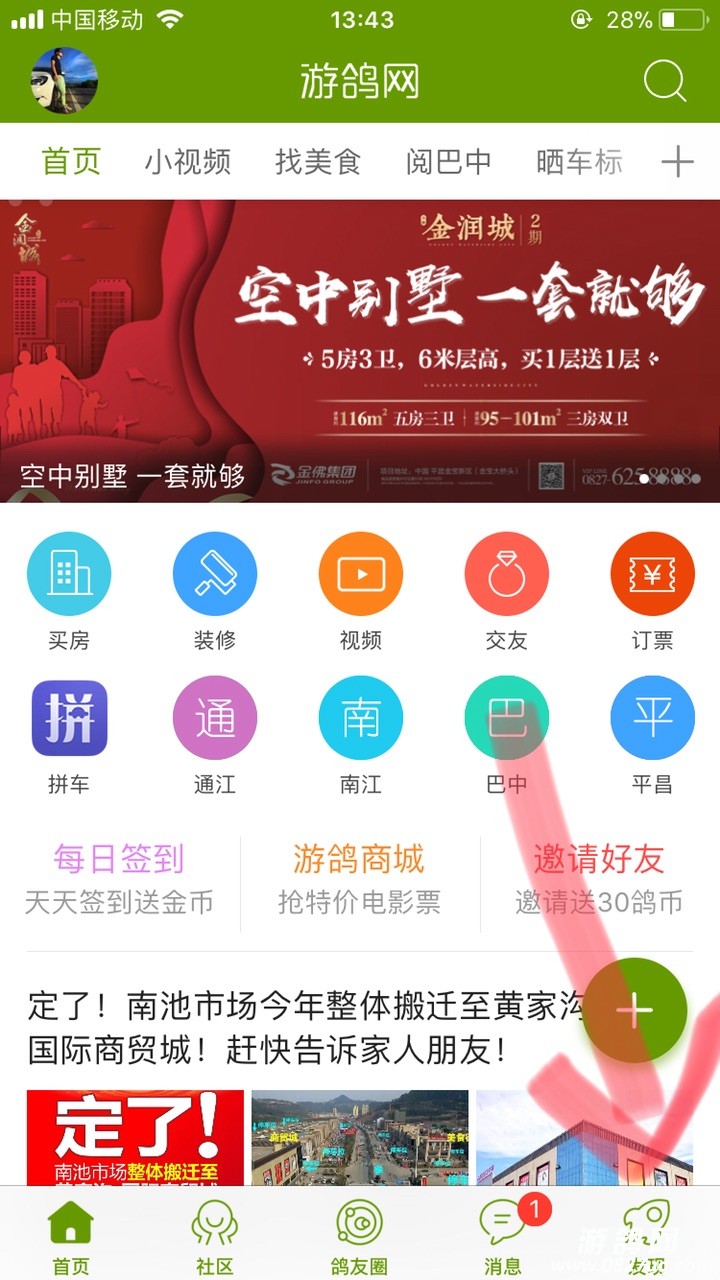The width and height of the screenshot is (720, 1280).
Task: Open the 消息 messages tab
Action: 503,1238
